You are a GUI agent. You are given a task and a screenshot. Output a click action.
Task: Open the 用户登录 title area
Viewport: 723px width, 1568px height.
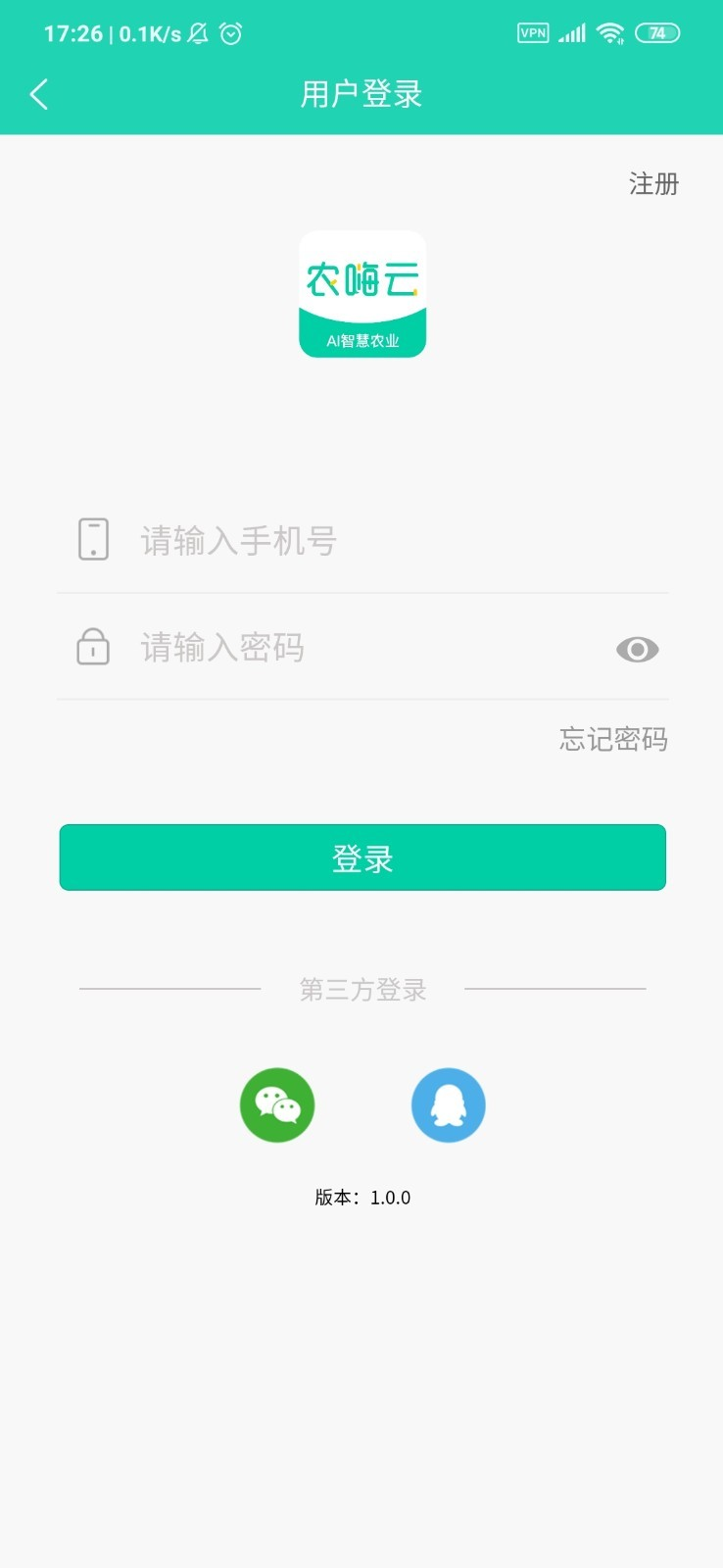tap(361, 93)
